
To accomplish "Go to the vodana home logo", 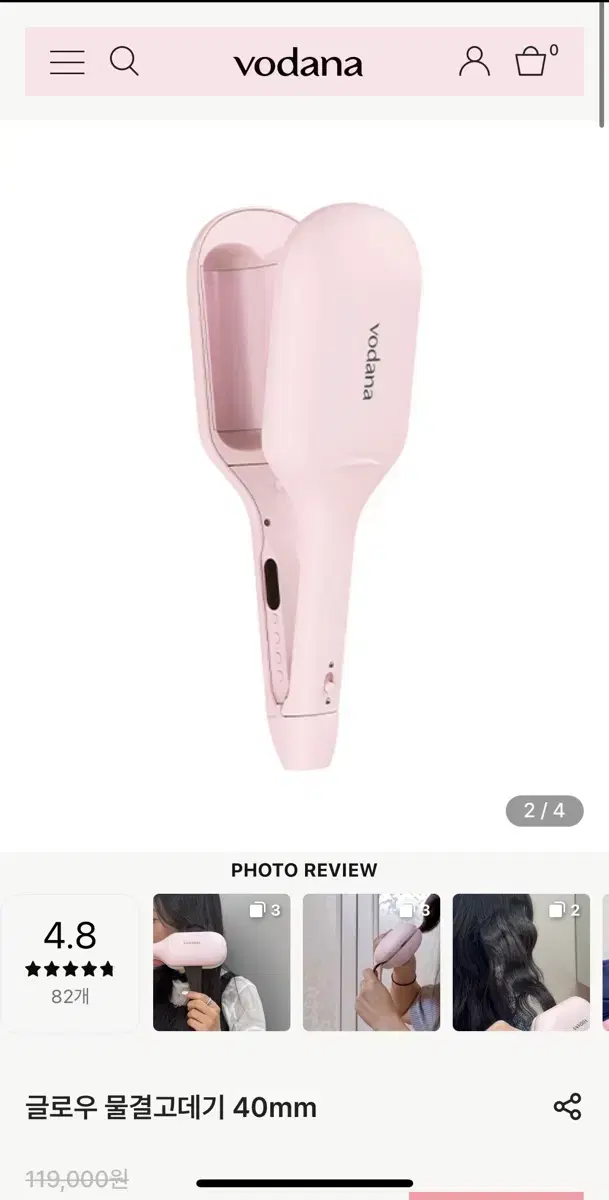I will 298,64.
